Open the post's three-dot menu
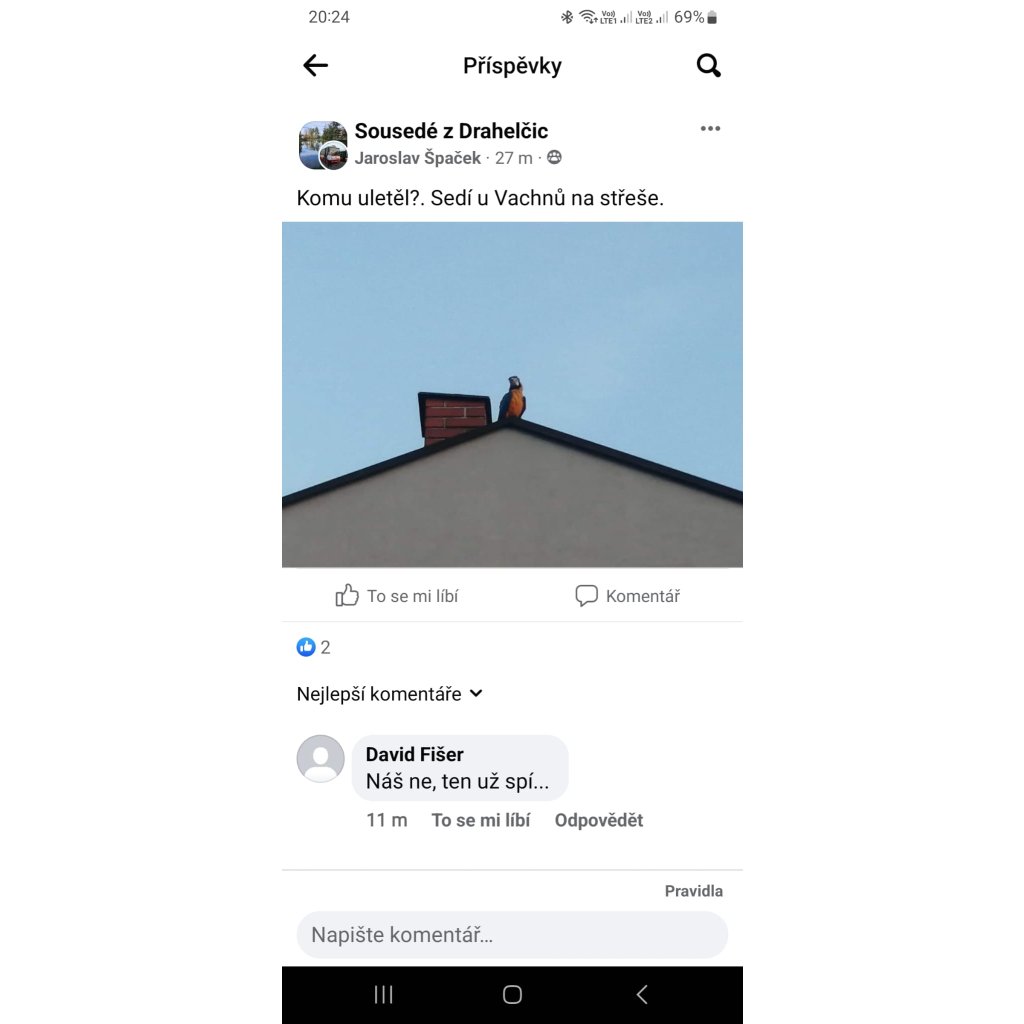Viewport: 1024px width, 1024px height. [x=711, y=129]
